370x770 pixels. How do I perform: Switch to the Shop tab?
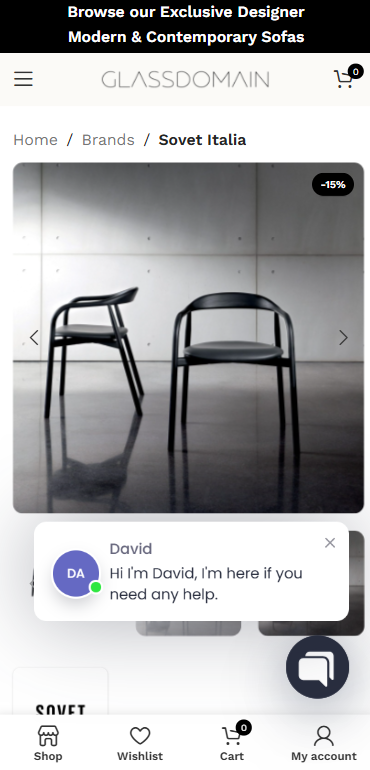[48, 743]
